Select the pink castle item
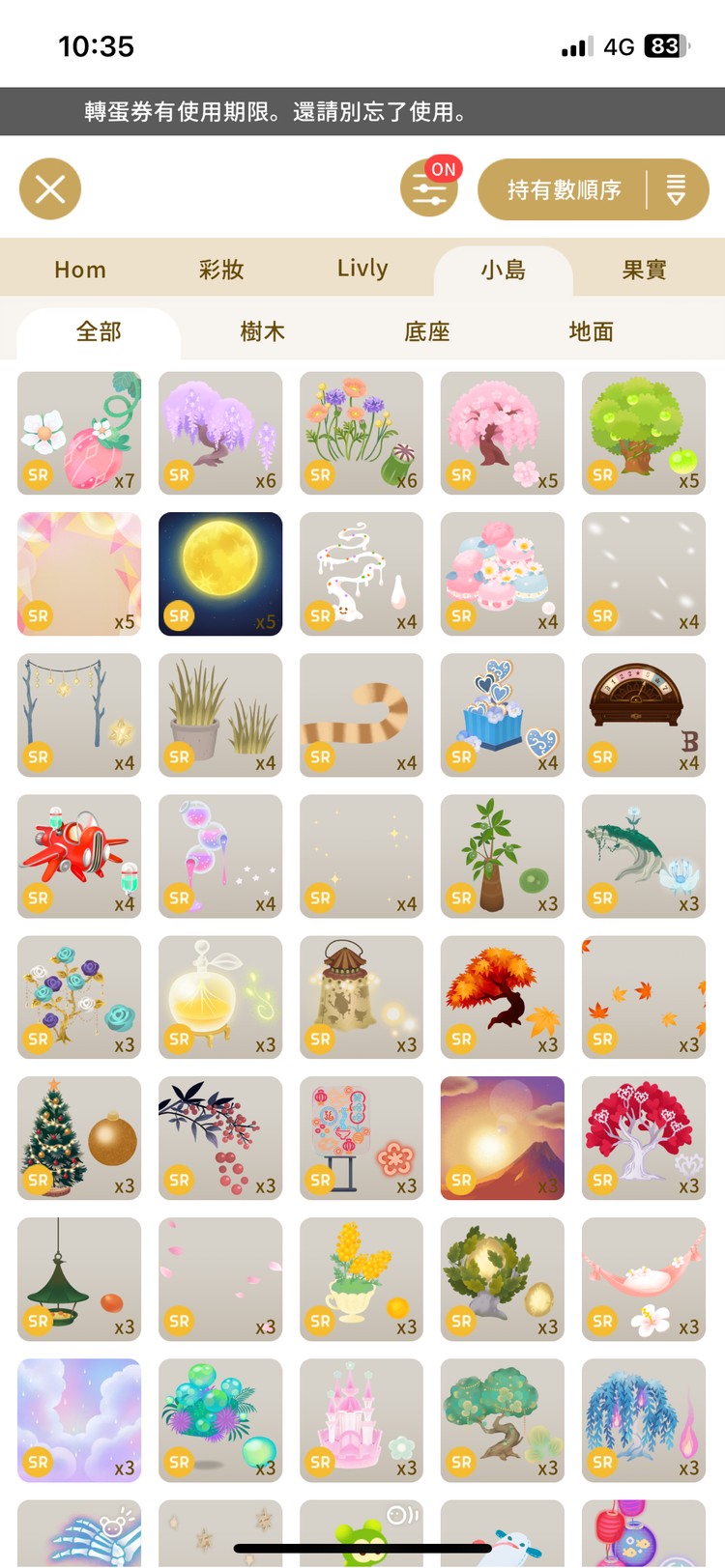 pyautogui.click(x=362, y=1420)
